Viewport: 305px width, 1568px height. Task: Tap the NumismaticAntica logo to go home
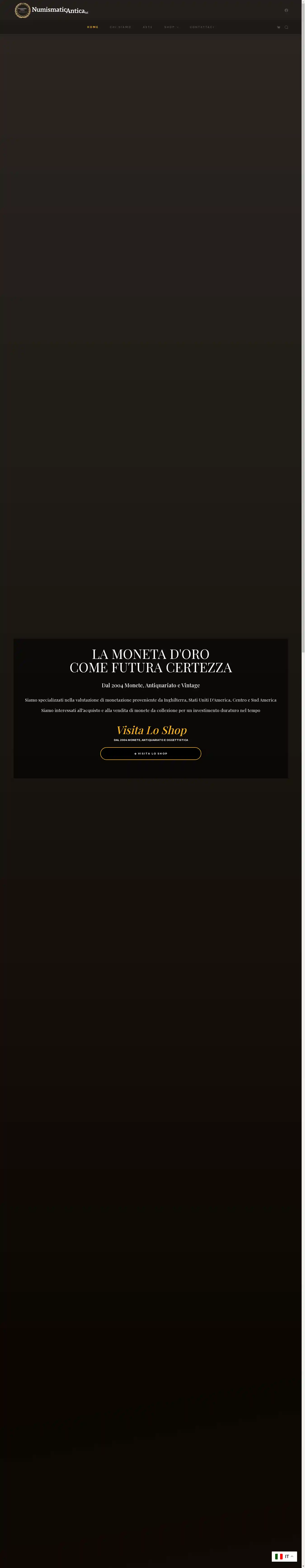[52, 10]
